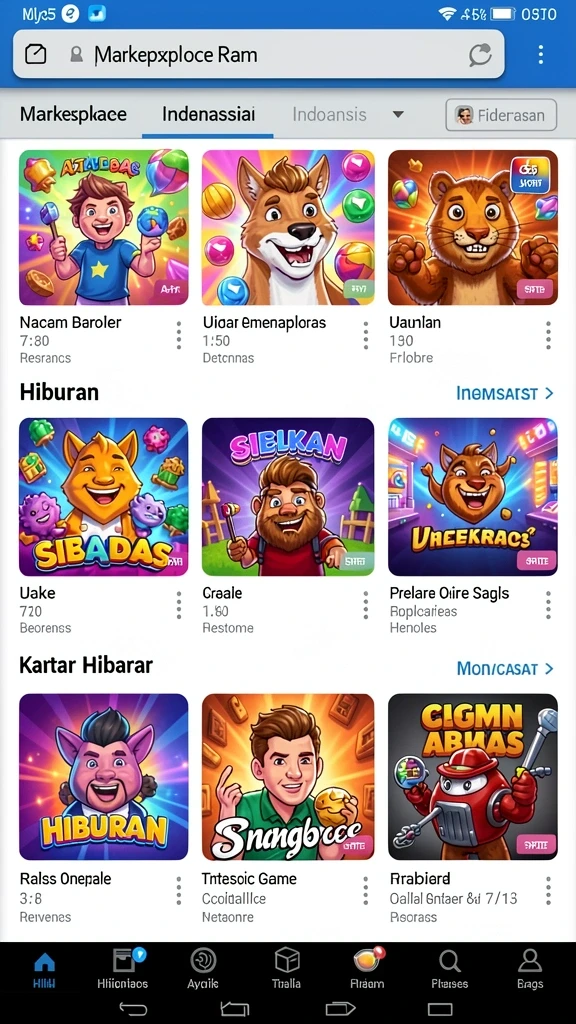This screenshot has height=1024, width=576.
Task: Show options for the Rrabierd game
Action: tap(548, 891)
